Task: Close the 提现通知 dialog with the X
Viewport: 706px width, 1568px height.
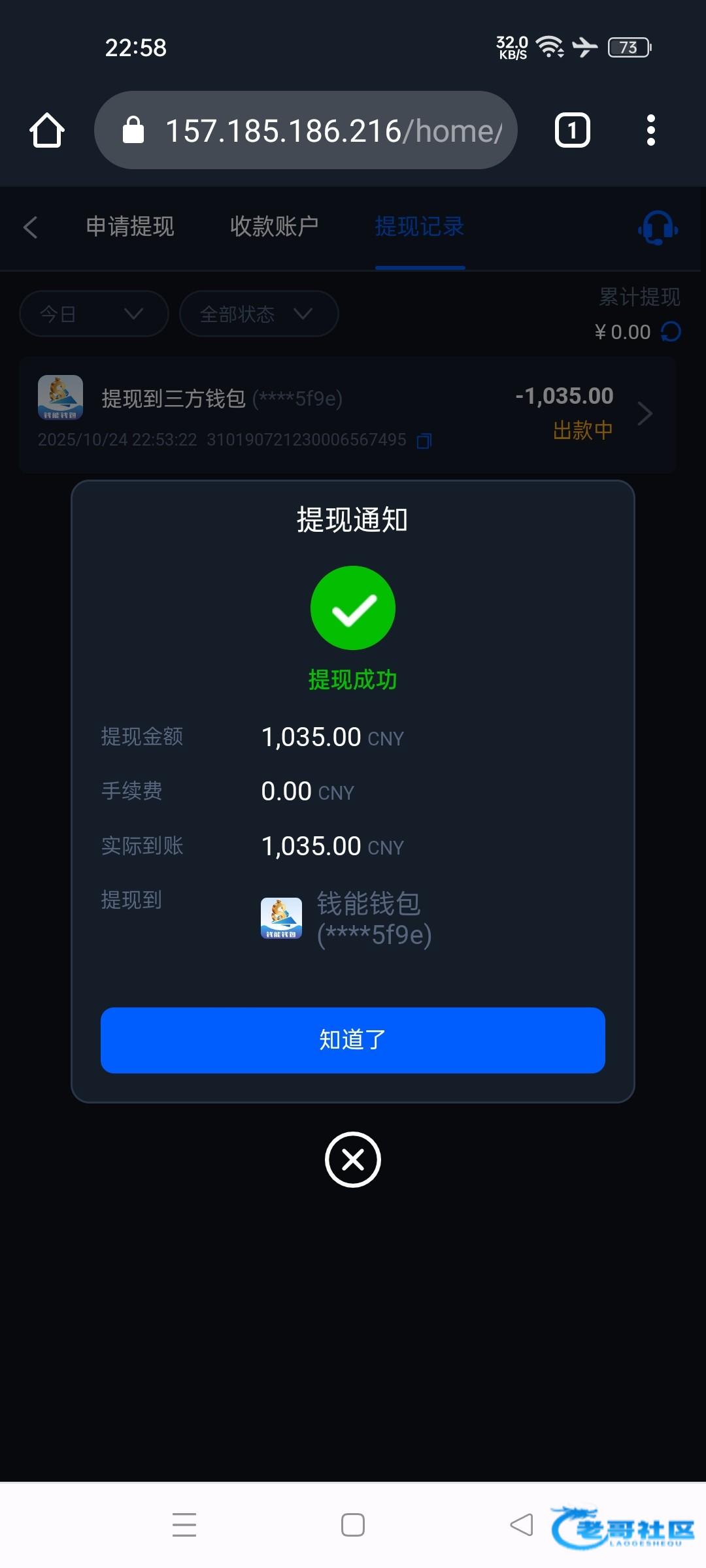Action: click(352, 1160)
